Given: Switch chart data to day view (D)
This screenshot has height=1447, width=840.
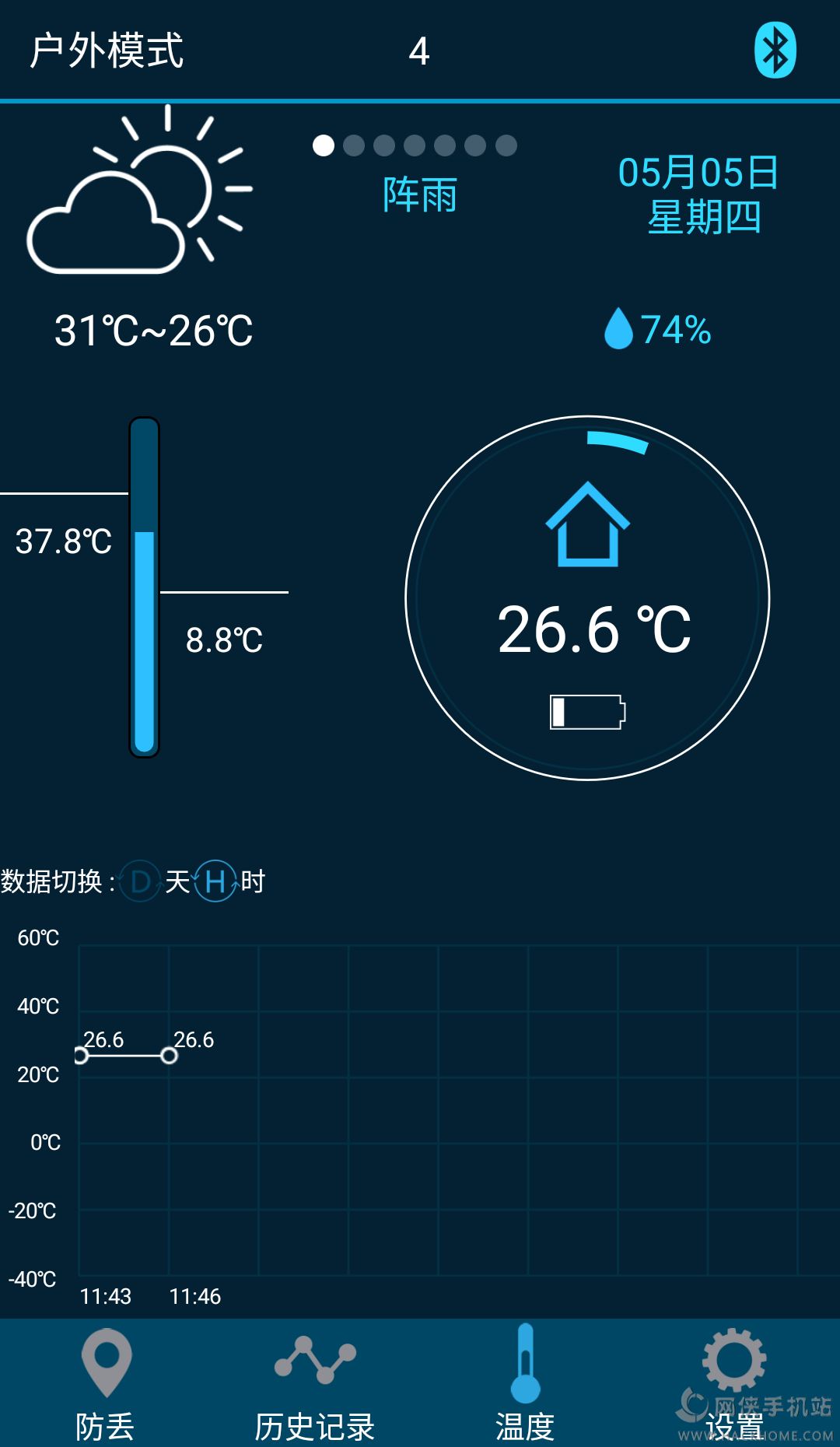Looking at the screenshot, I should coord(141,881).
